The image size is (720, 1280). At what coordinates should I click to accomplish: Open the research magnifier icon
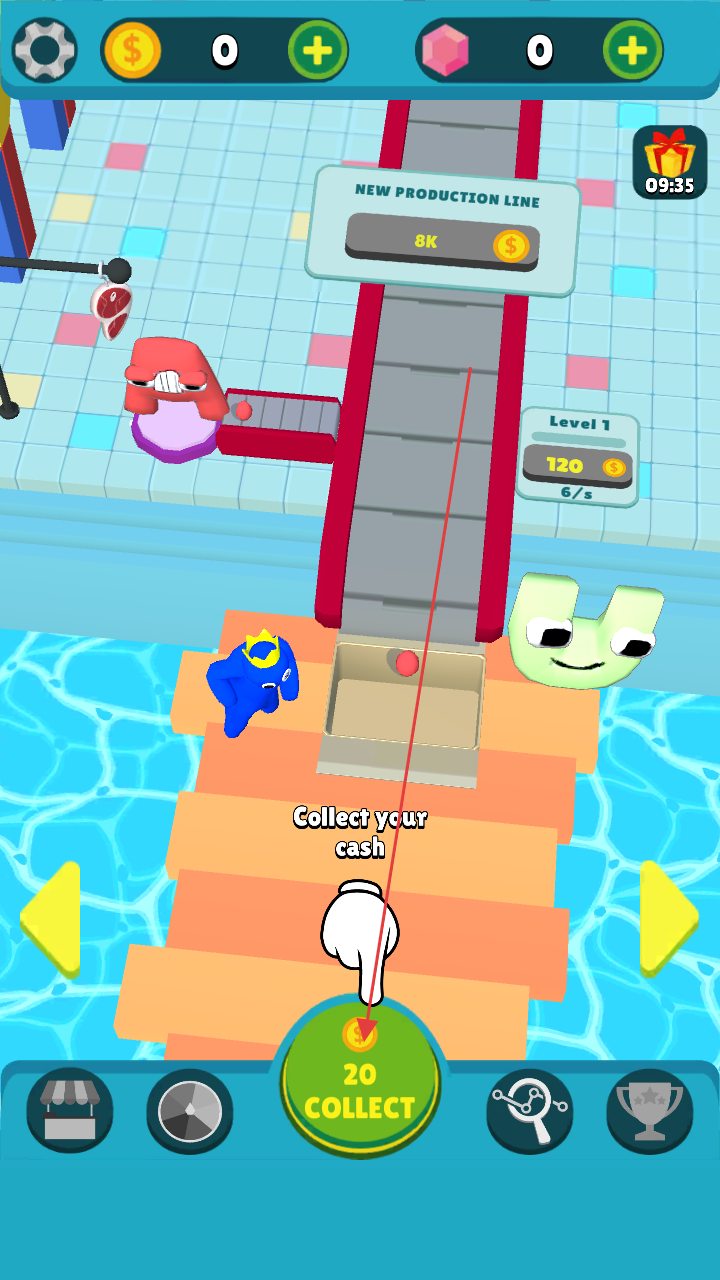[529, 1111]
